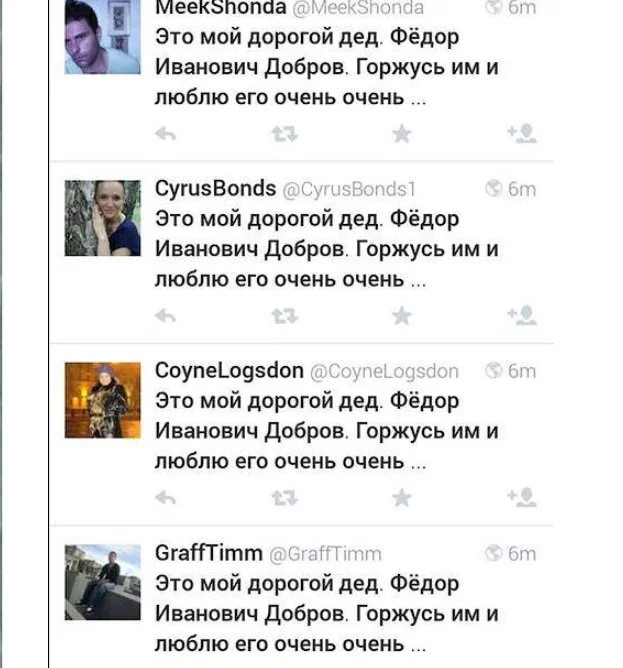Reply to CyrusBonds' tweet
Image resolution: width=623 pixels, height=668 pixels.
[x=167, y=316]
